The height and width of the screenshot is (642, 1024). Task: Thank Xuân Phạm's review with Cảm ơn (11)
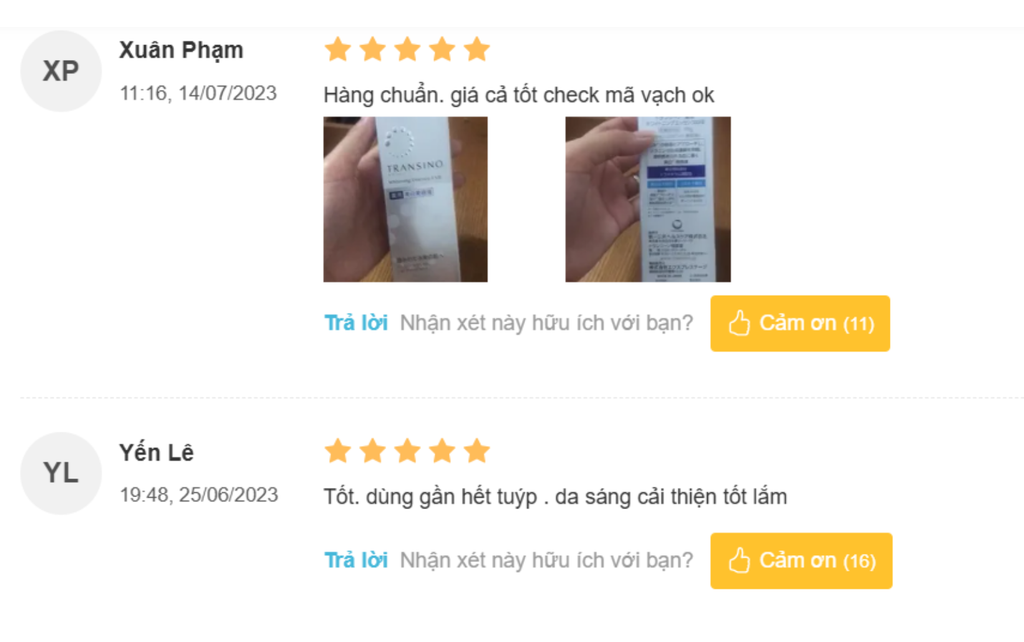click(800, 323)
